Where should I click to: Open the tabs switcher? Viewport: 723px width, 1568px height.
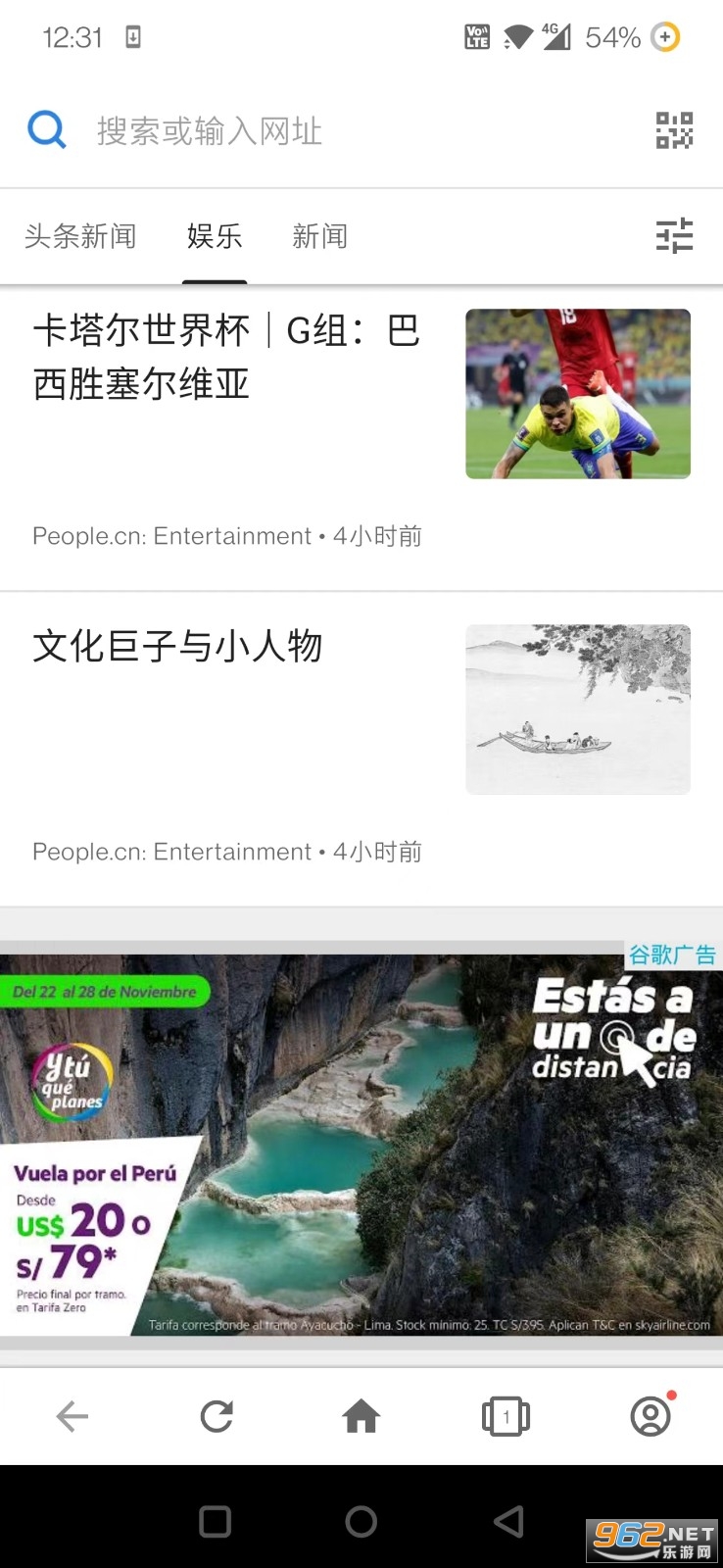[x=506, y=1416]
